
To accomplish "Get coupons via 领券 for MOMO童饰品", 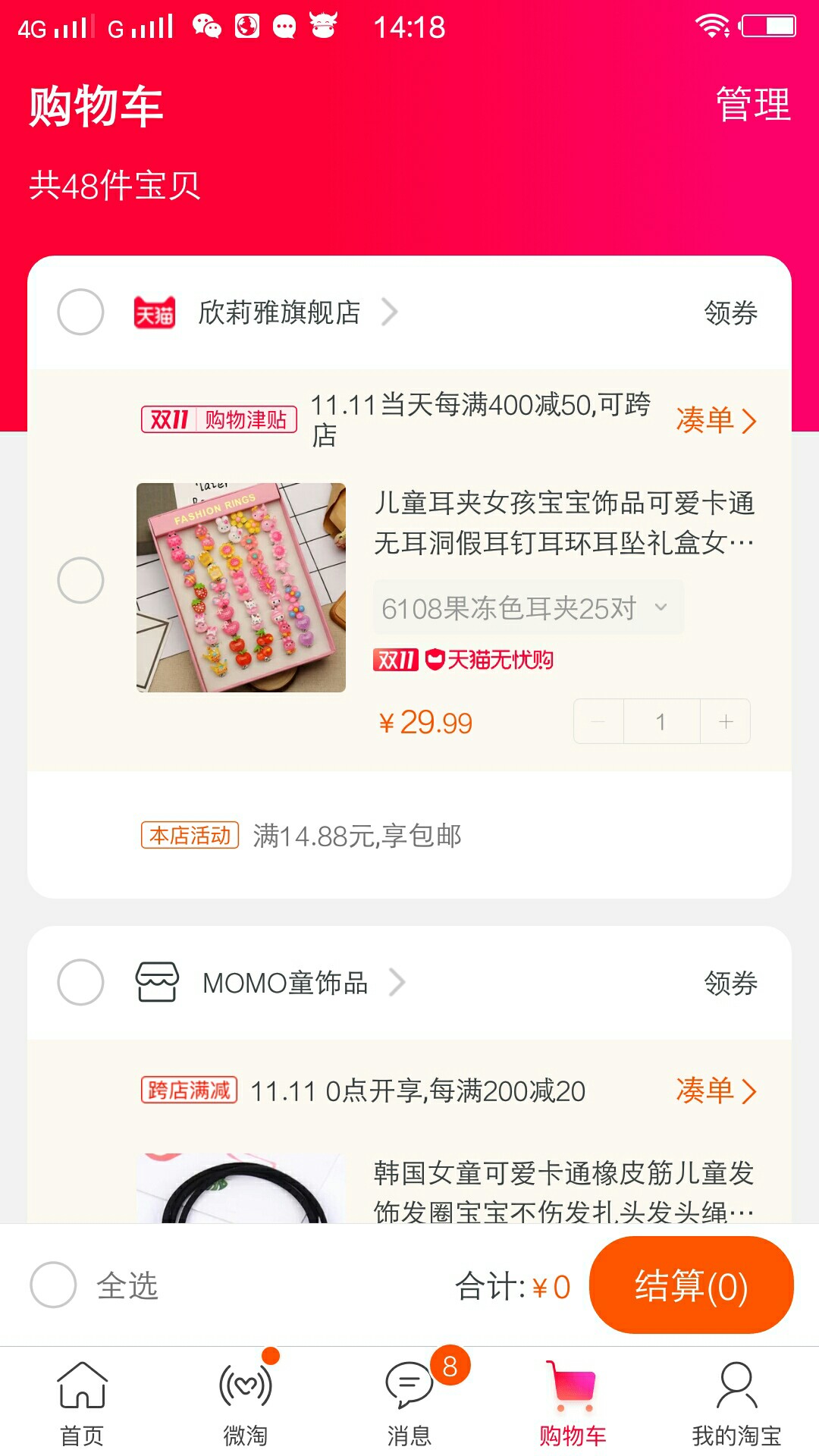I will [x=730, y=983].
